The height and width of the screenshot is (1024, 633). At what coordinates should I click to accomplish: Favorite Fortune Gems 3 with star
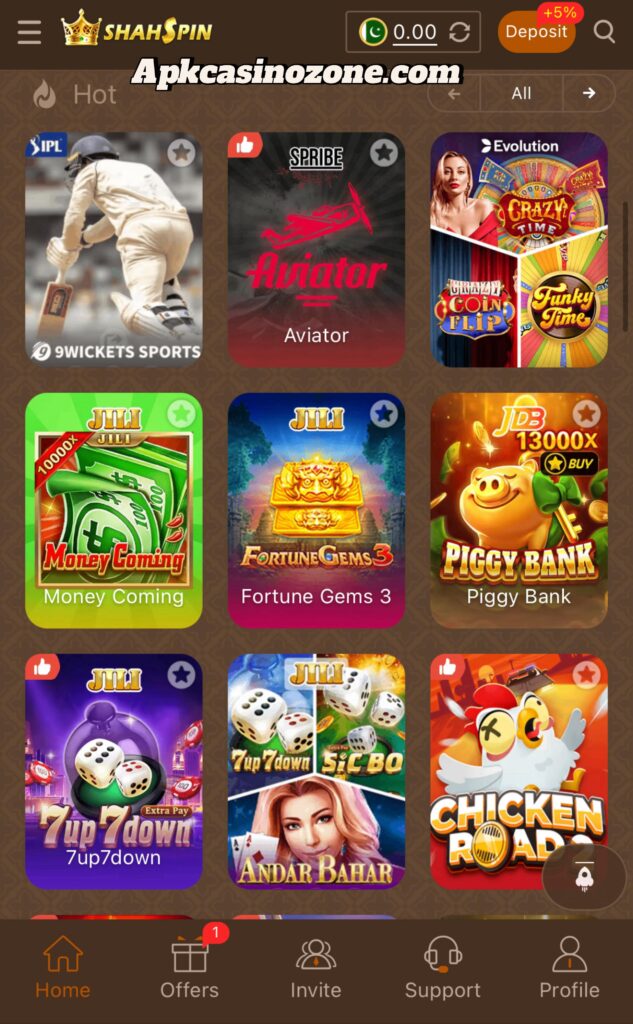[x=383, y=414]
